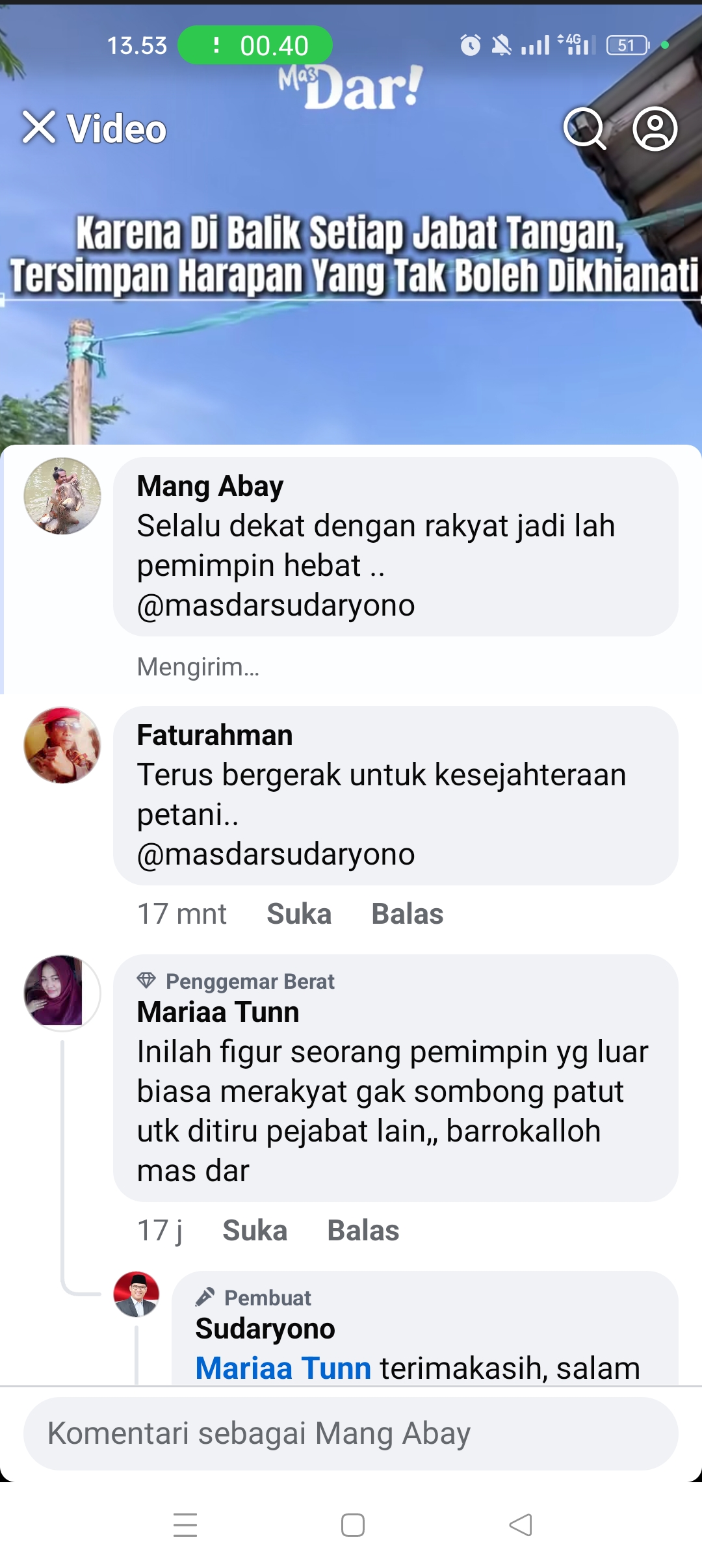
Task: Open Mang Abay's profile picture
Action: coord(62,496)
